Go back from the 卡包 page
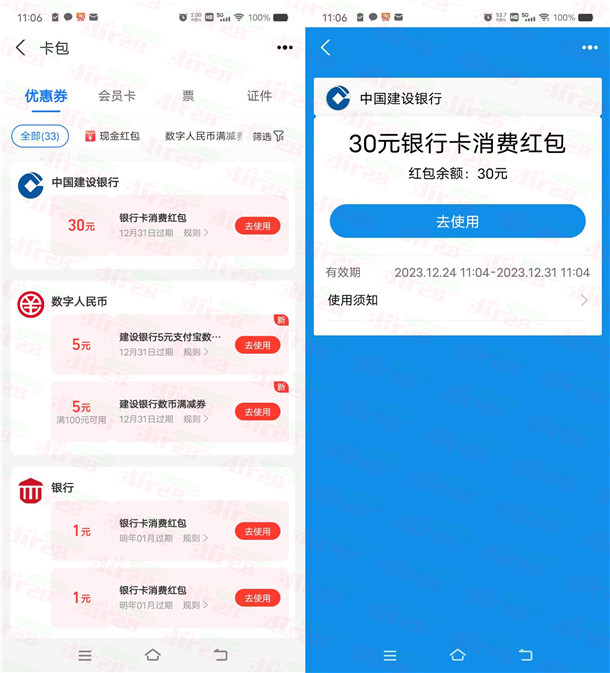Screen dimensions: 610x673 [x=21, y=48]
